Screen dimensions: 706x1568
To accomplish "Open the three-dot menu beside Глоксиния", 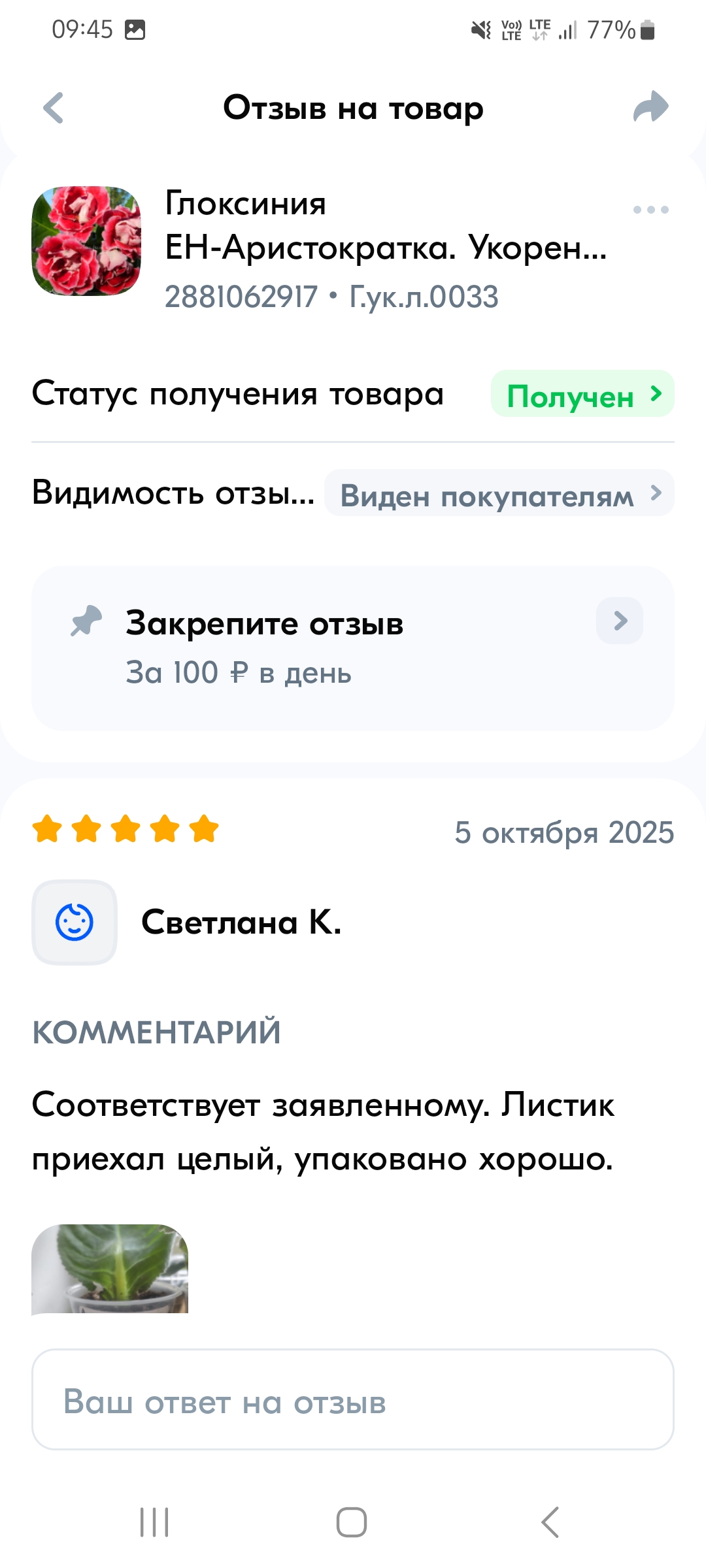I will coord(650,210).
